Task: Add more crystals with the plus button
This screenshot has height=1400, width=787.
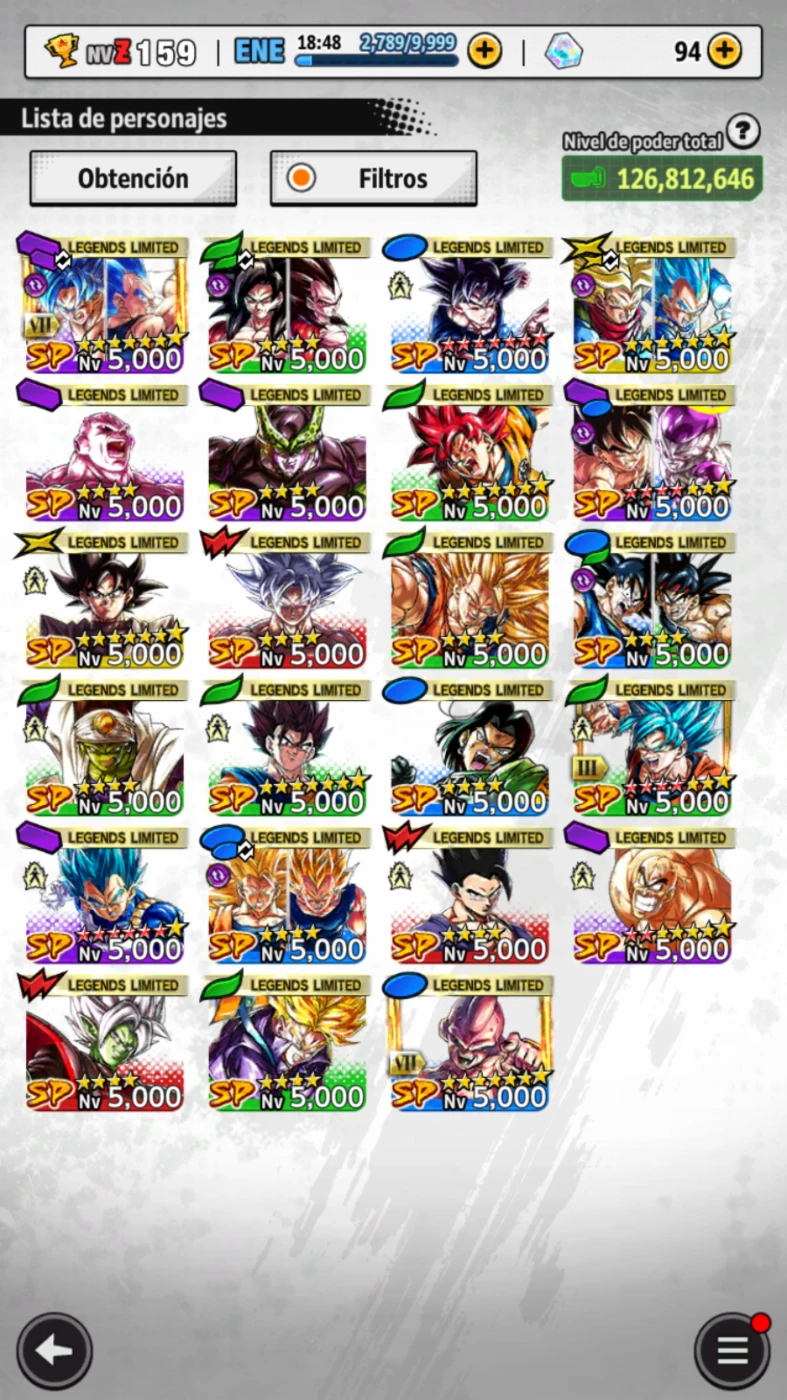Action: [725, 50]
